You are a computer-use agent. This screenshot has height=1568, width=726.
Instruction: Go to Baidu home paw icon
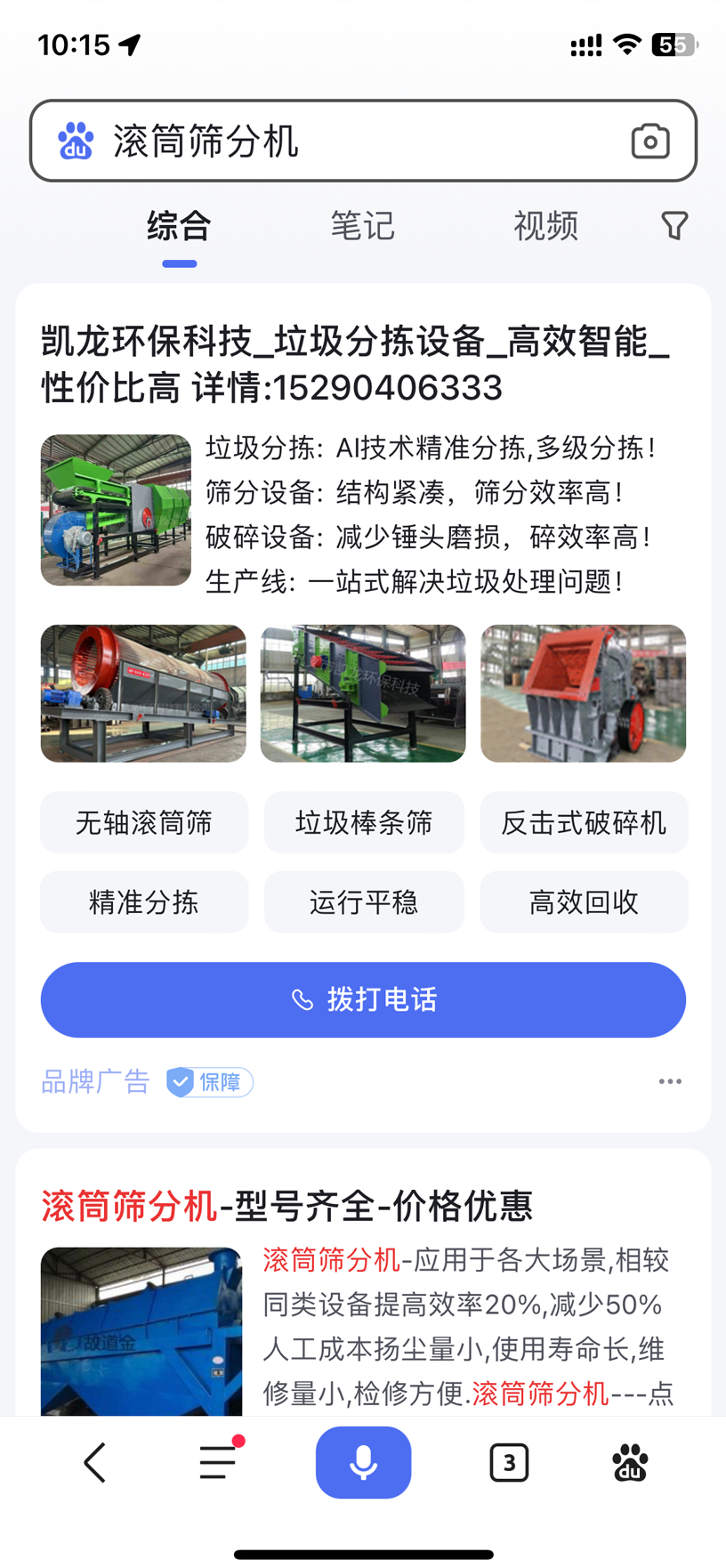point(630,1462)
